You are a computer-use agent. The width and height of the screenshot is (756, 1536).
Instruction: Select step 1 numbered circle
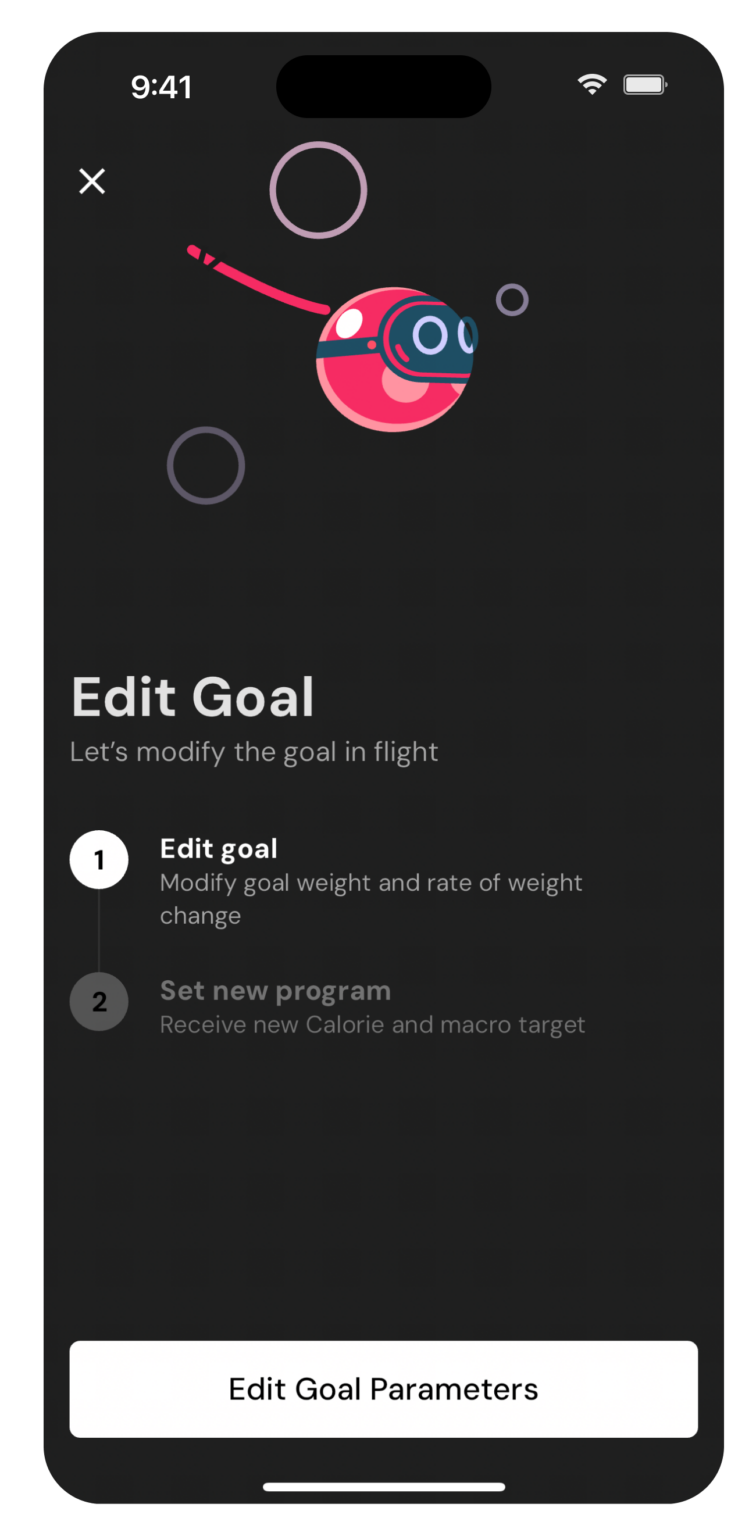99,859
